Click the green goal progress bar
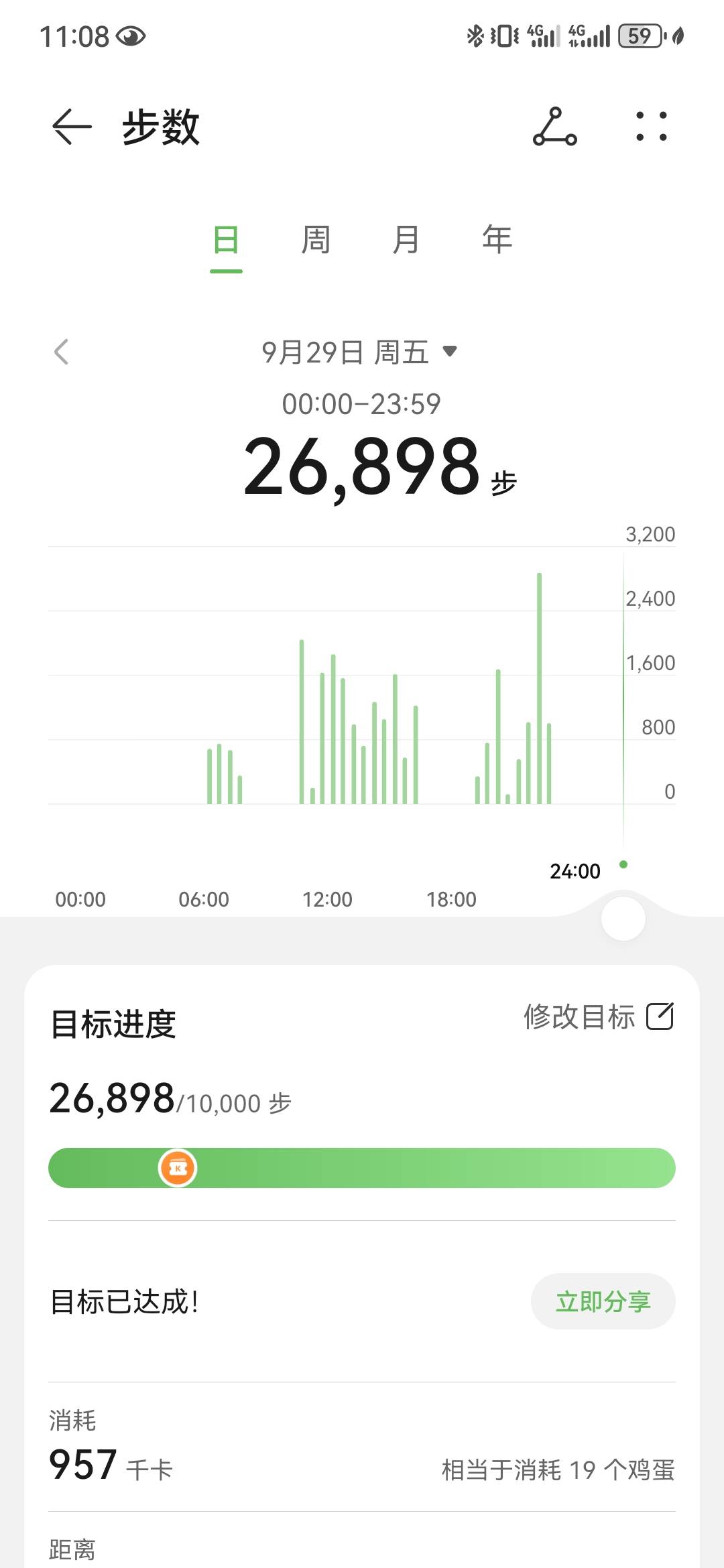The image size is (724, 1568). click(x=362, y=1167)
